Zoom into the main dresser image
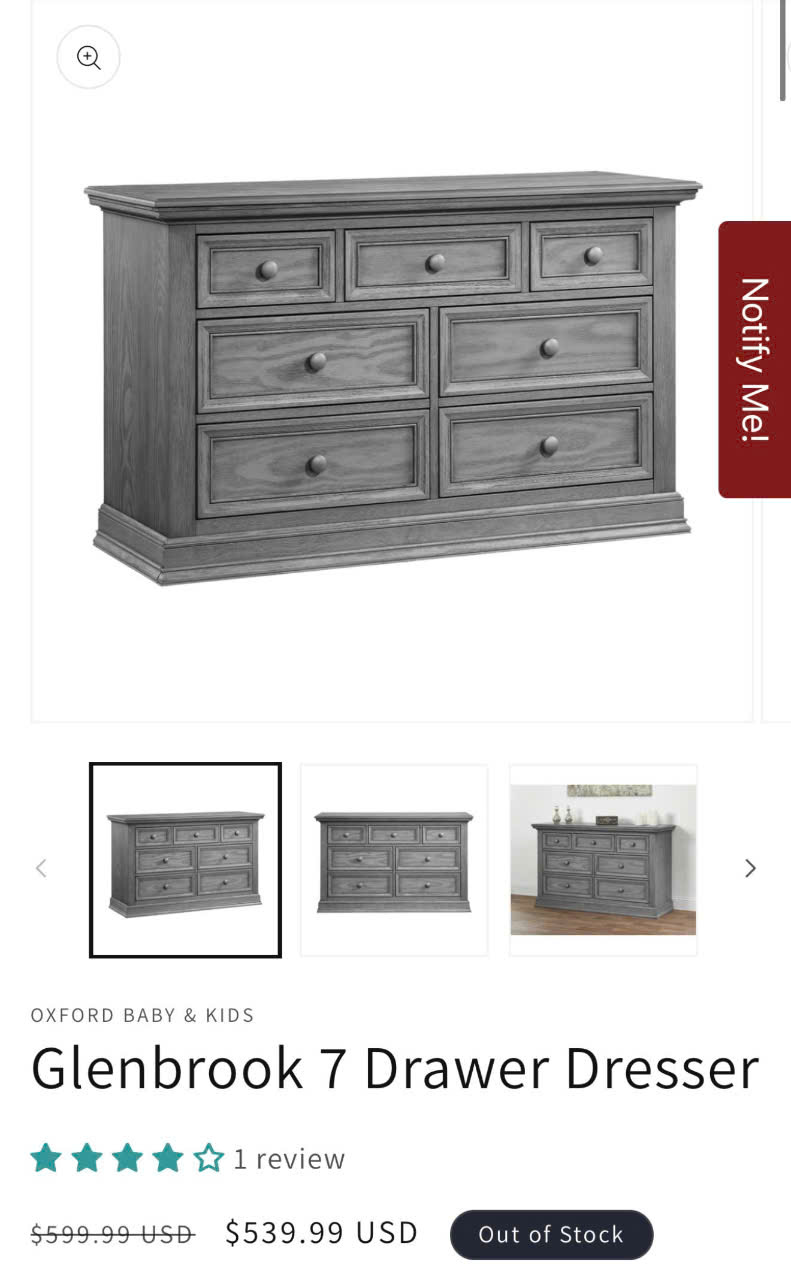This screenshot has height=1280, width=791. [89, 57]
